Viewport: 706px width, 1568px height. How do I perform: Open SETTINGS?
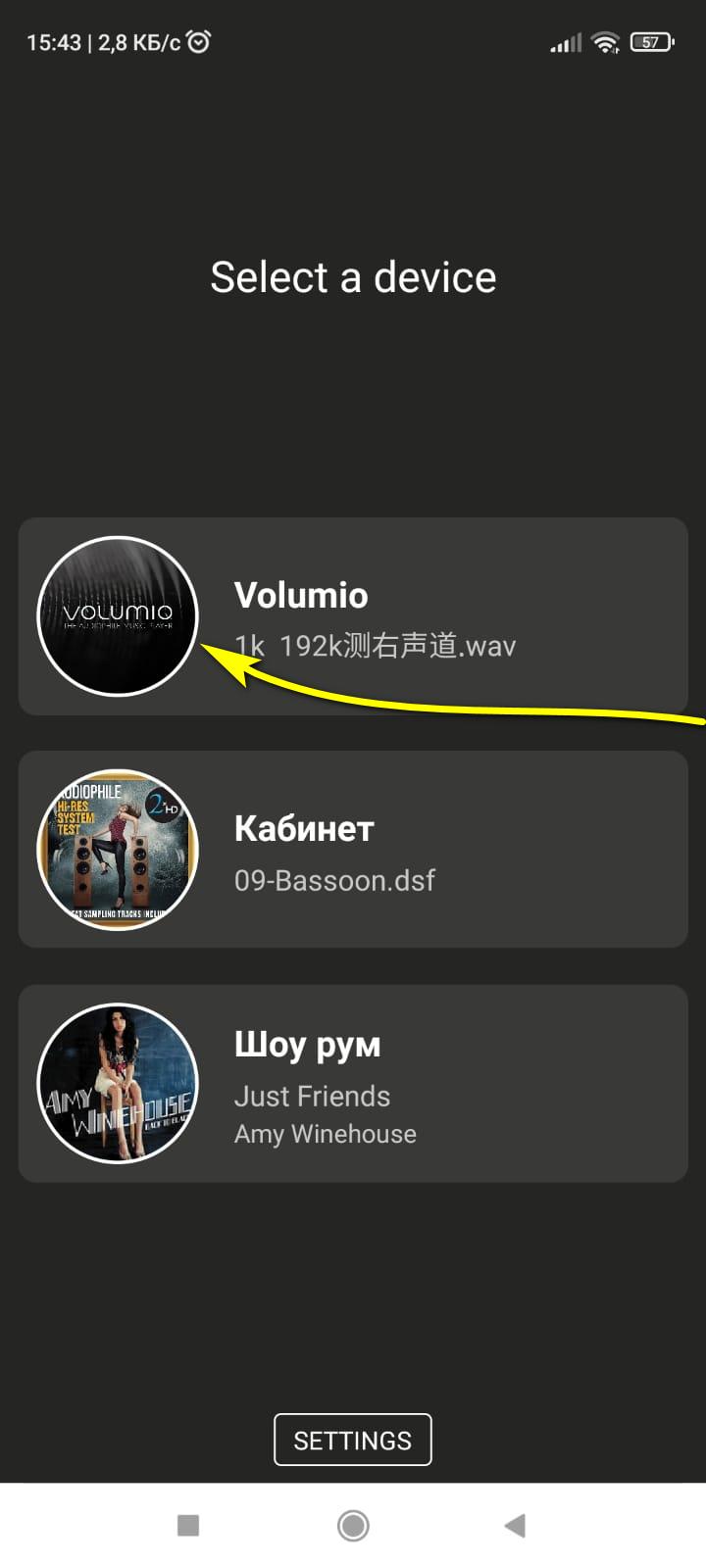point(353,1440)
